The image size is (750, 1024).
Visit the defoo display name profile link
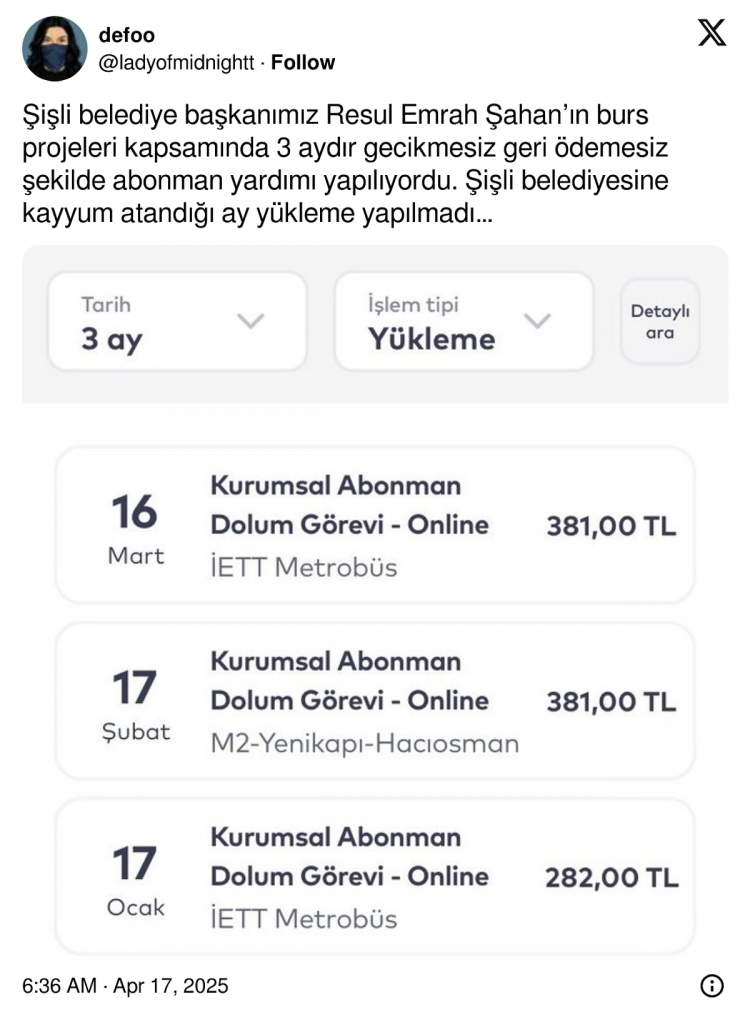pyautogui.click(x=126, y=36)
